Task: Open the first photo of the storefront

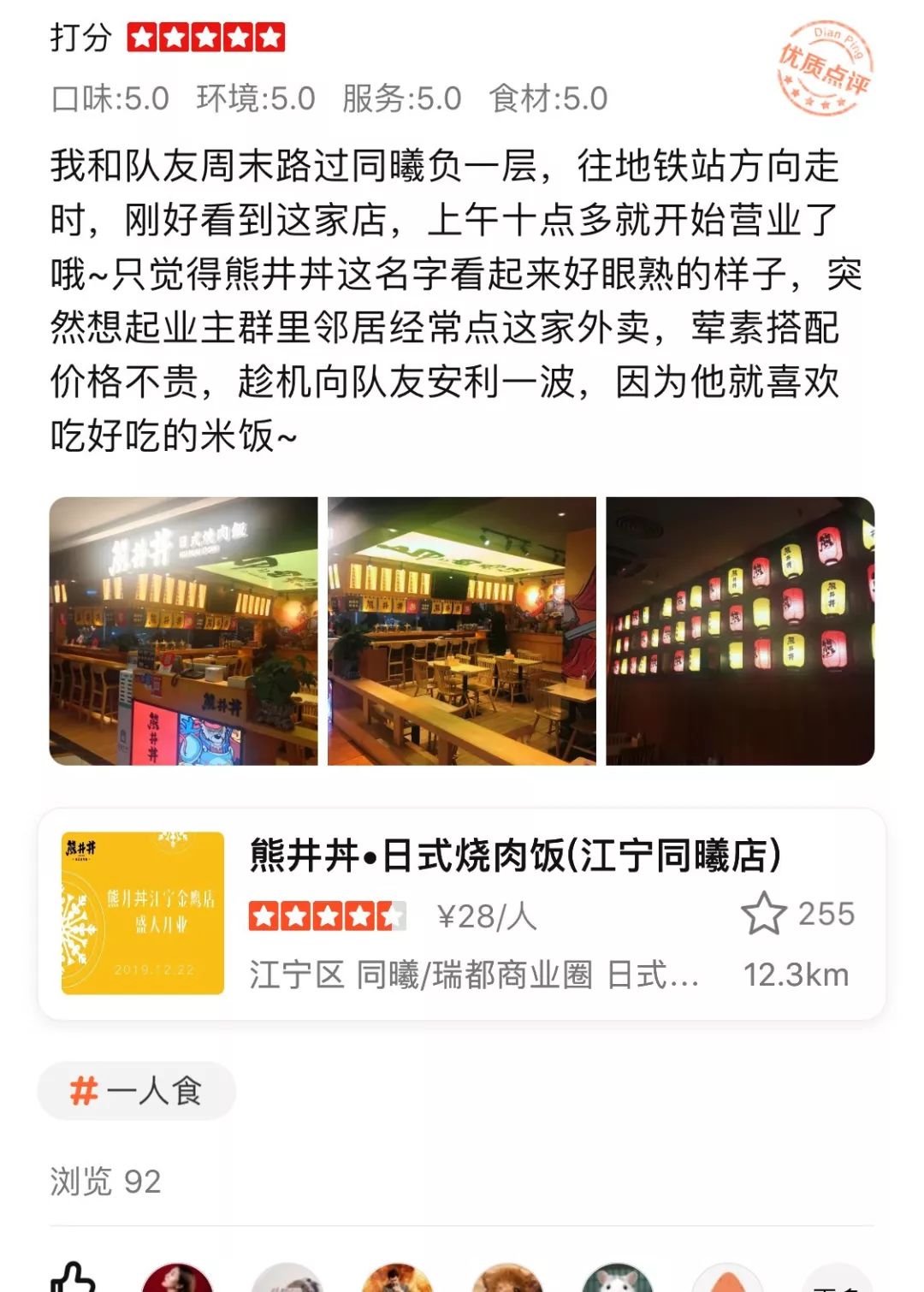Action: [183, 631]
